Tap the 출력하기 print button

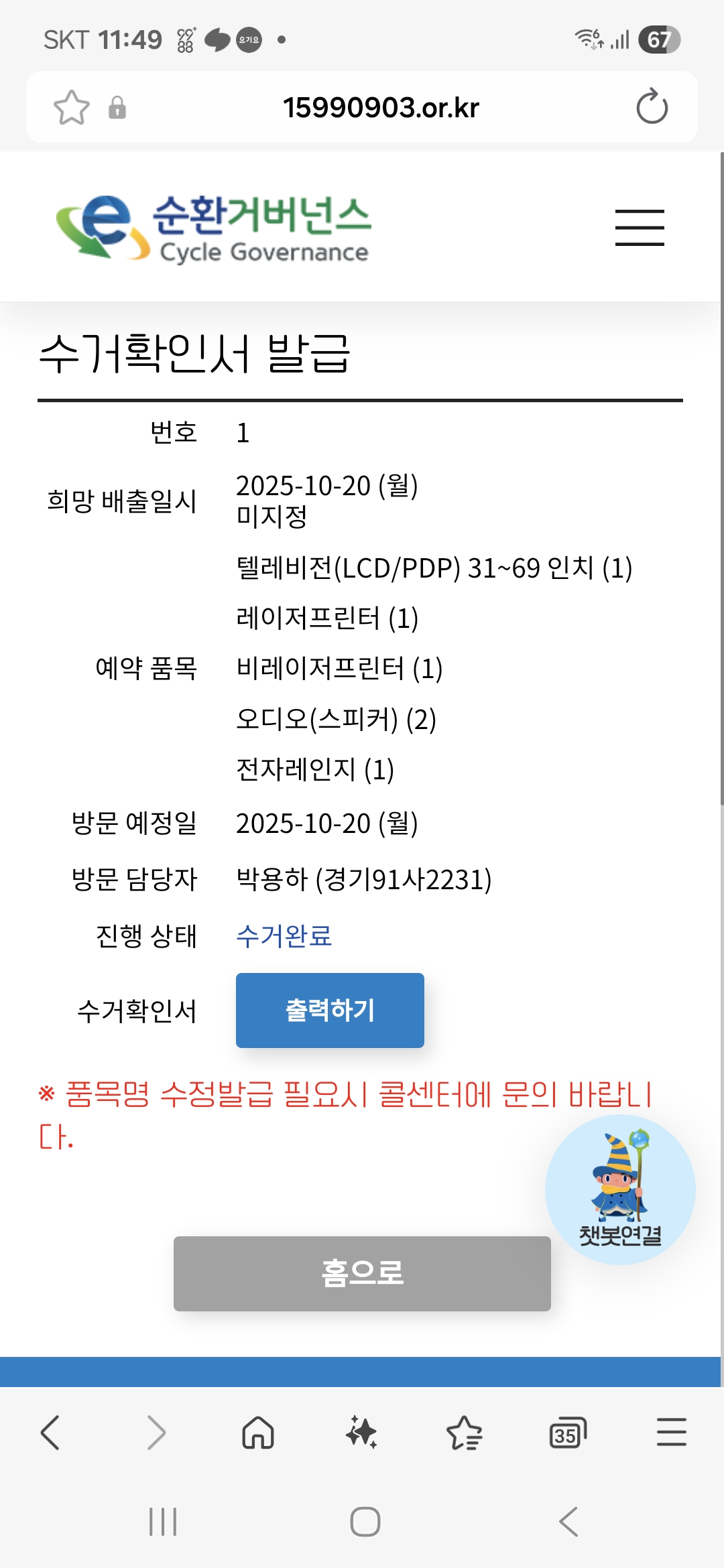tap(330, 1010)
